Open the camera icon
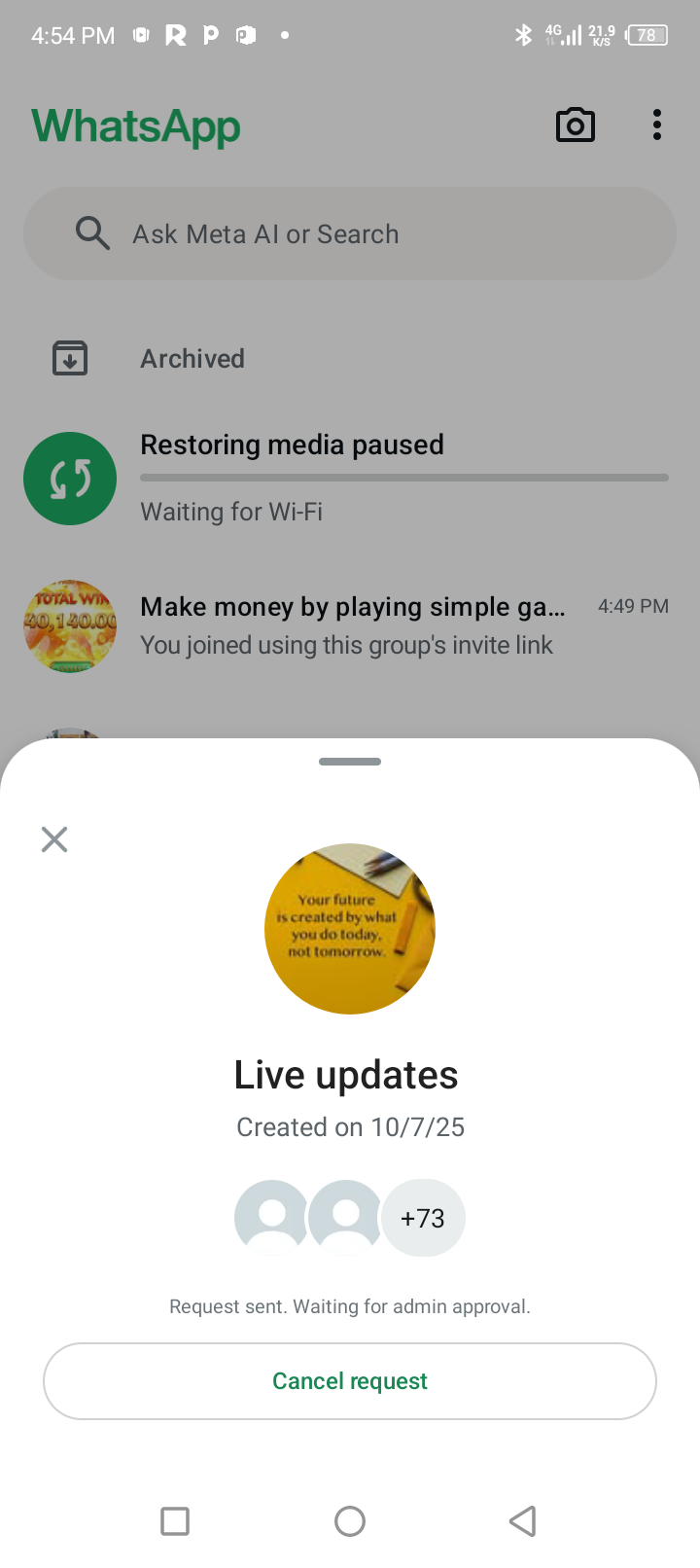Screen dimensions: 700x1568 (575, 125)
